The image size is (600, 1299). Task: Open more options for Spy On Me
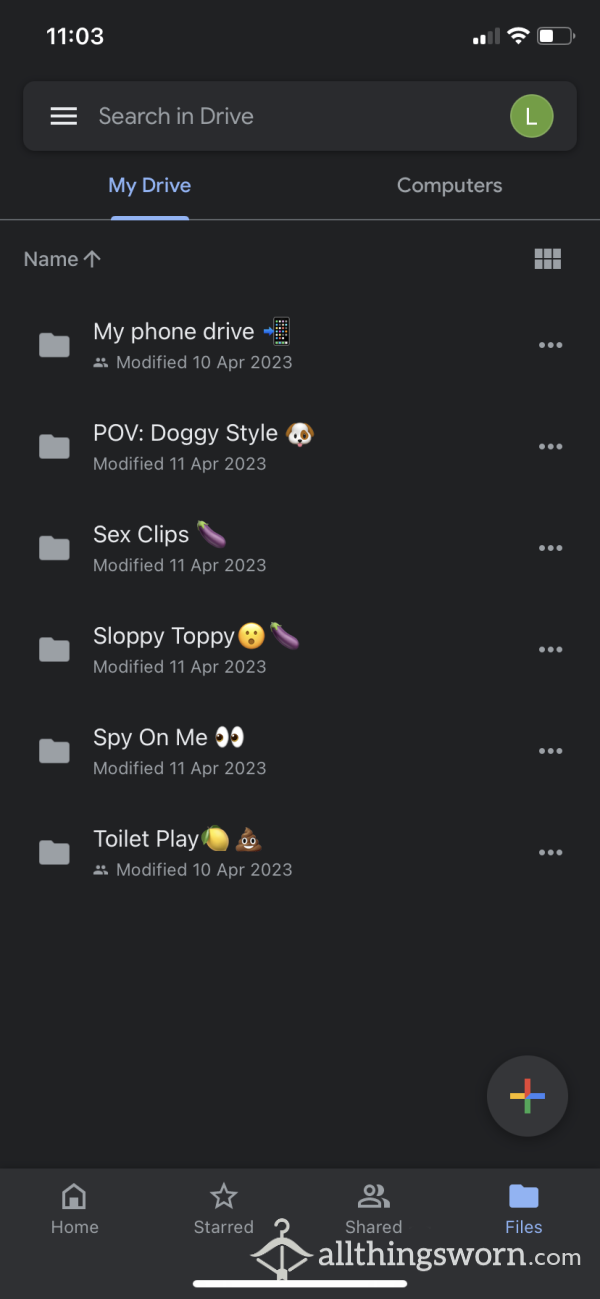click(550, 751)
